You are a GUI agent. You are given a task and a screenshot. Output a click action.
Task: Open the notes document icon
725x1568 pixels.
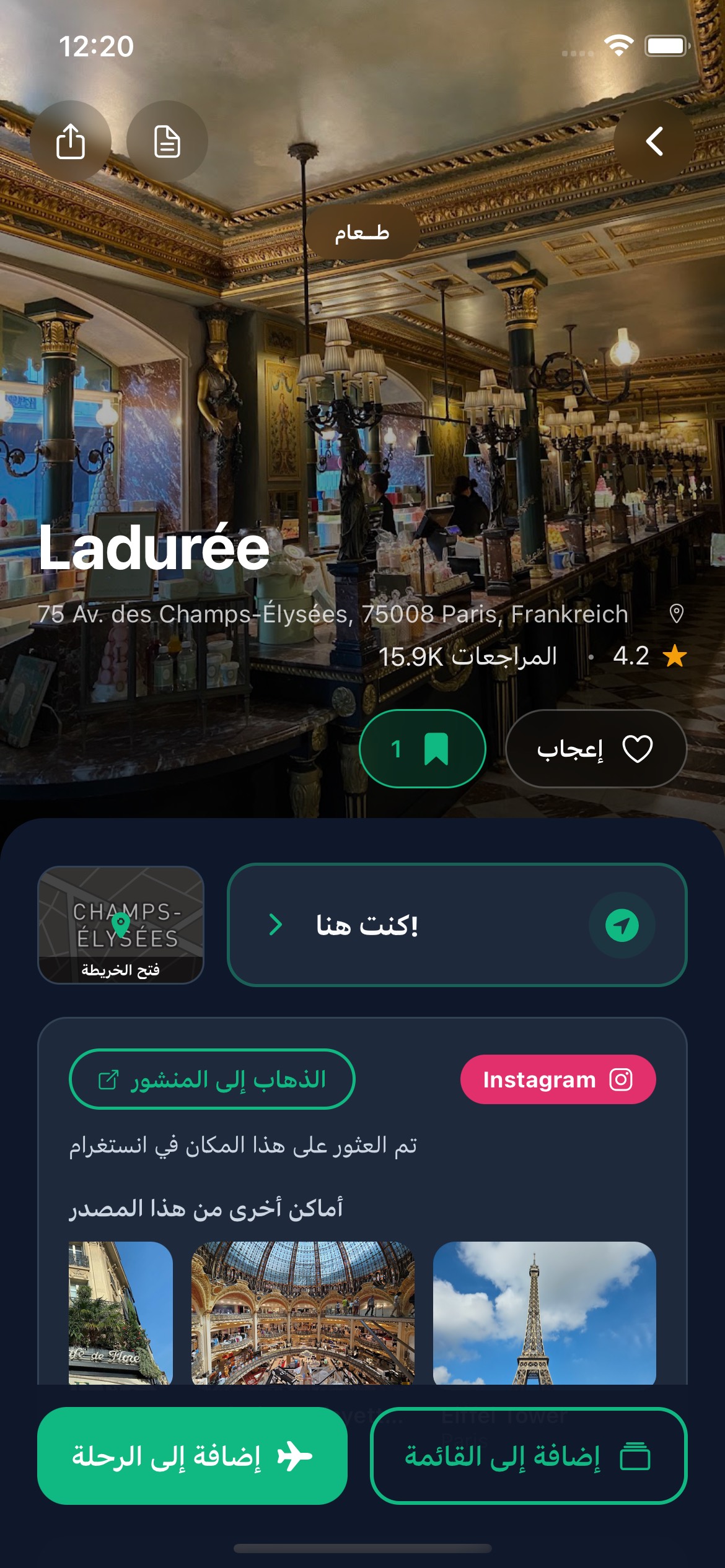167,141
